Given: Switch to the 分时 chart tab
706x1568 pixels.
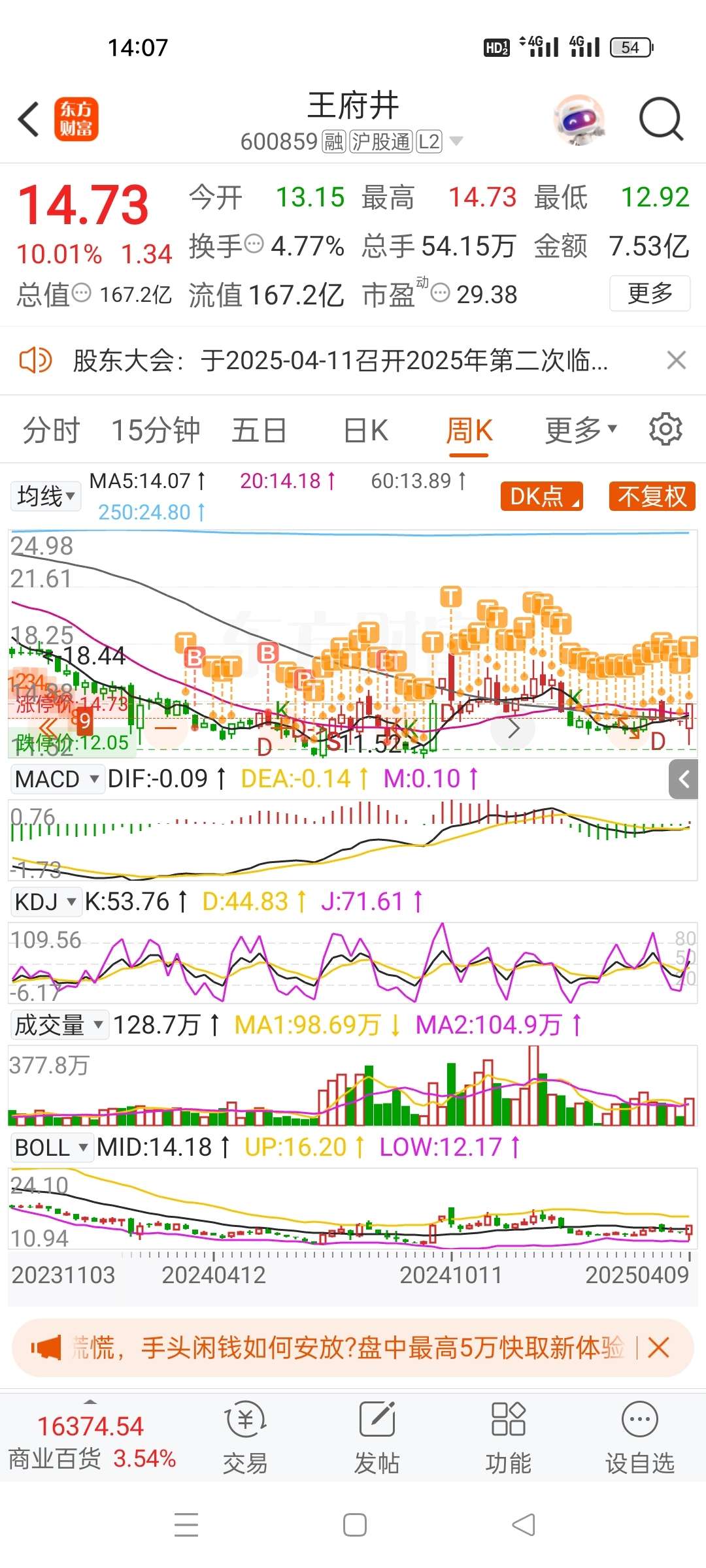Looking at the screenshot, I should [x=51, y=431].
